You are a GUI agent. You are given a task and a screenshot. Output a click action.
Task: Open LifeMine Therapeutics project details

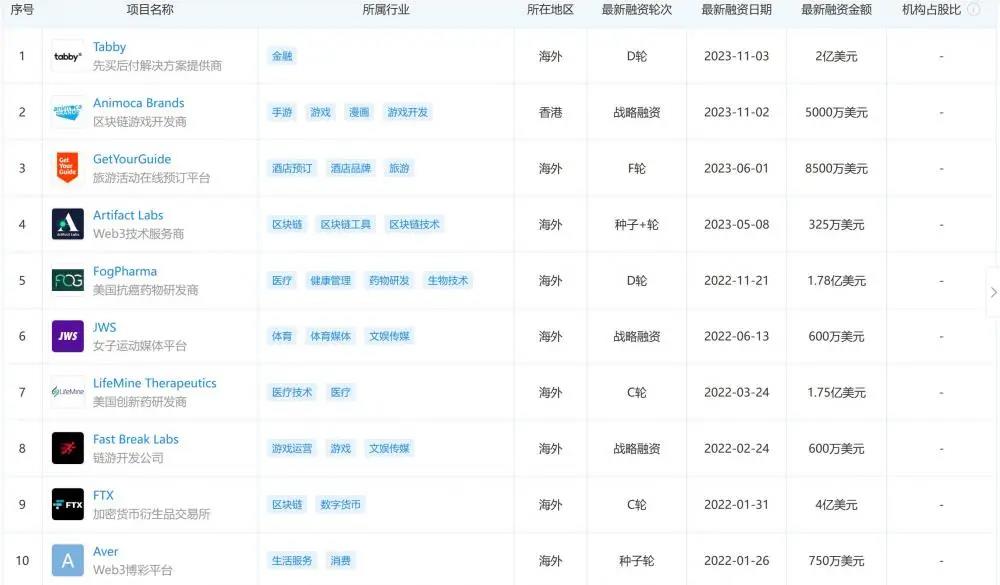click(x=154, y=383)
